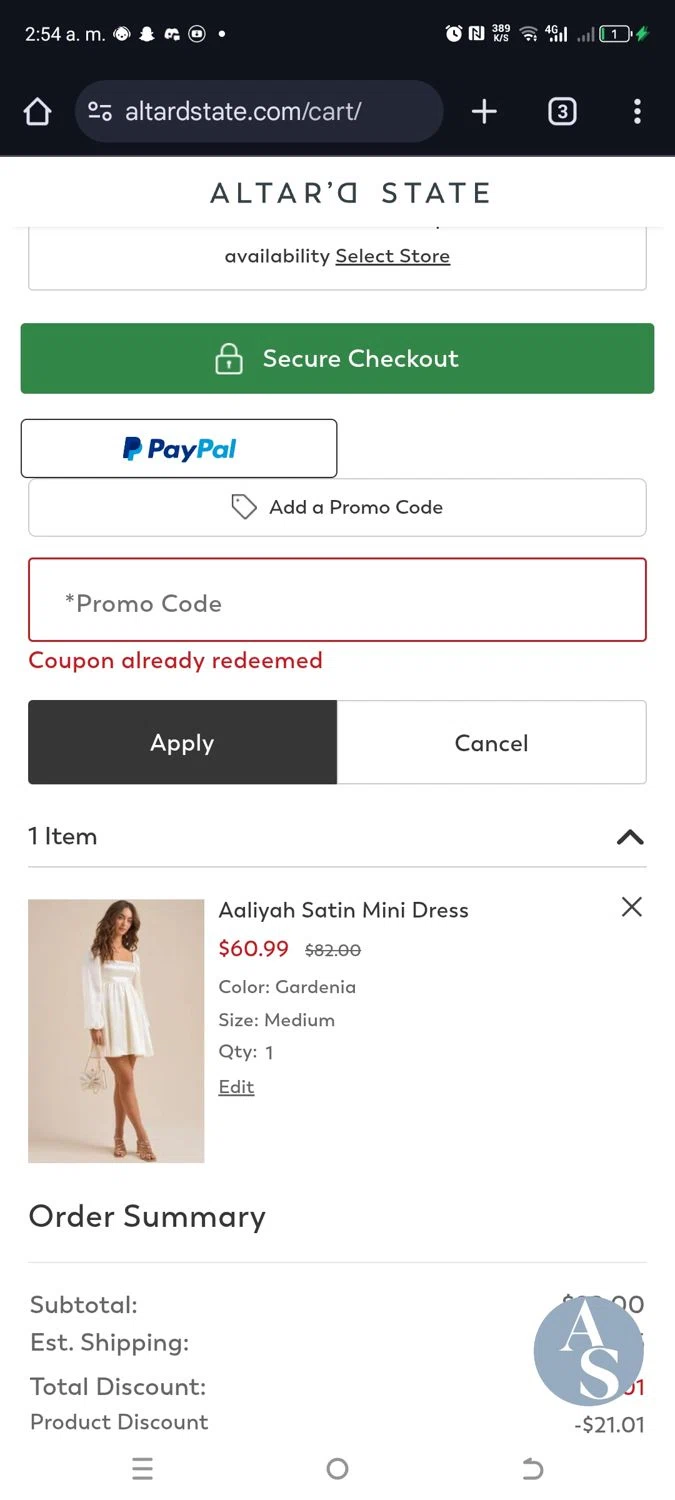Edit the Aaliyah Satin Mini Dress item
The image size is (675, 1500).
click(x=236, y=1087)
